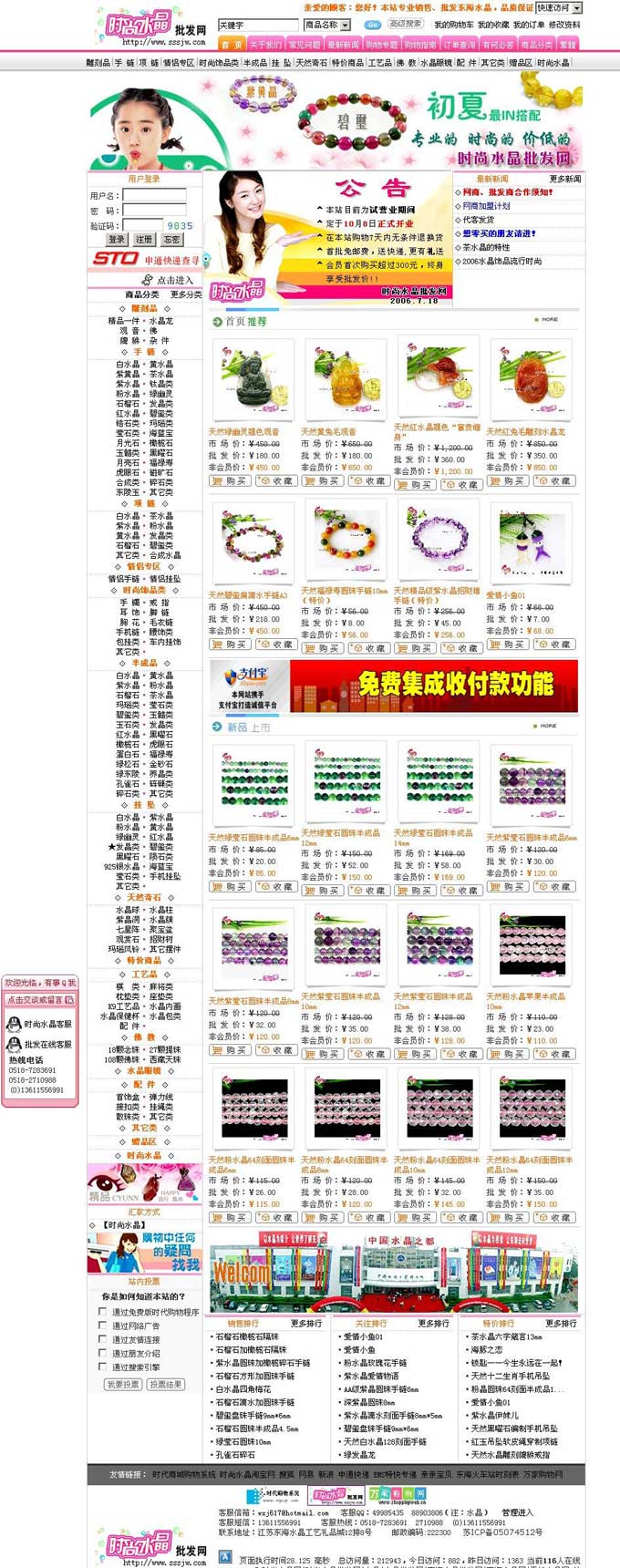Open 石榴石橄榄石隔珠 in sales ranking
Screen dimensions: 620x1568
pyautogui.click(x=247, y=1336)
